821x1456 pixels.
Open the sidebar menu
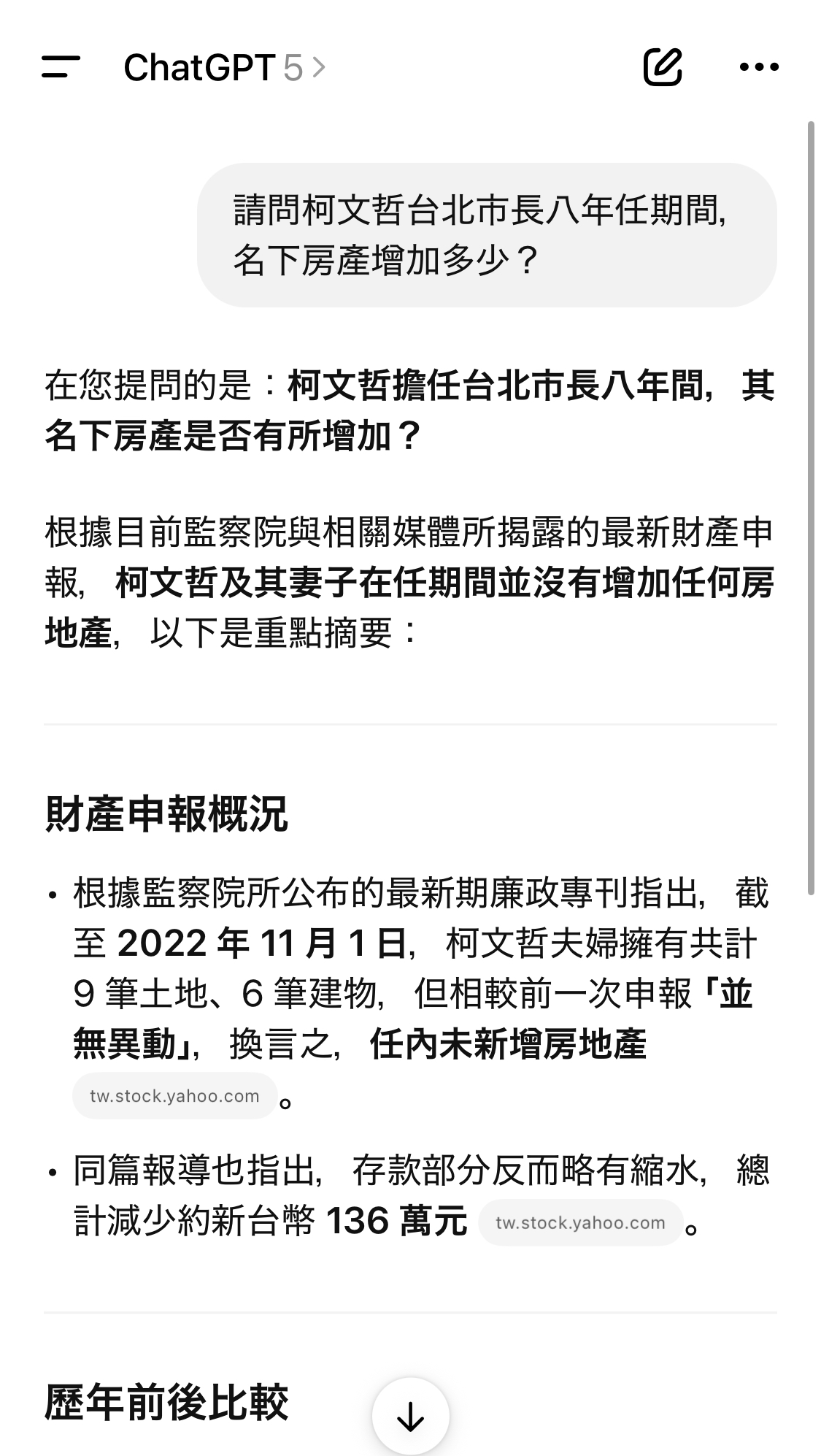pyautogui.click(x=61, y=67)
